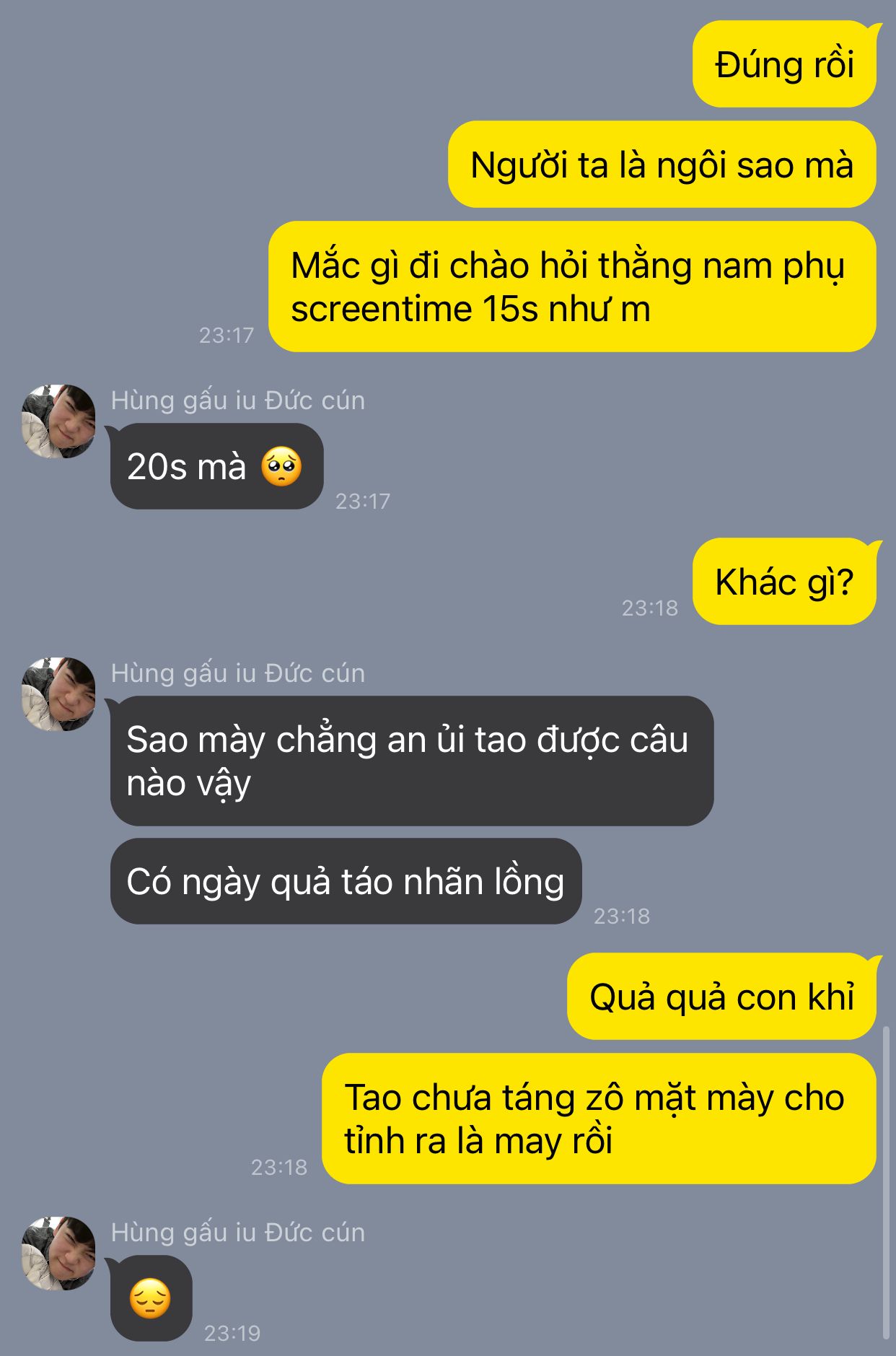
Task: Open sender's avatar beside the '20s mà' message
Action: [x=58, y=421]
